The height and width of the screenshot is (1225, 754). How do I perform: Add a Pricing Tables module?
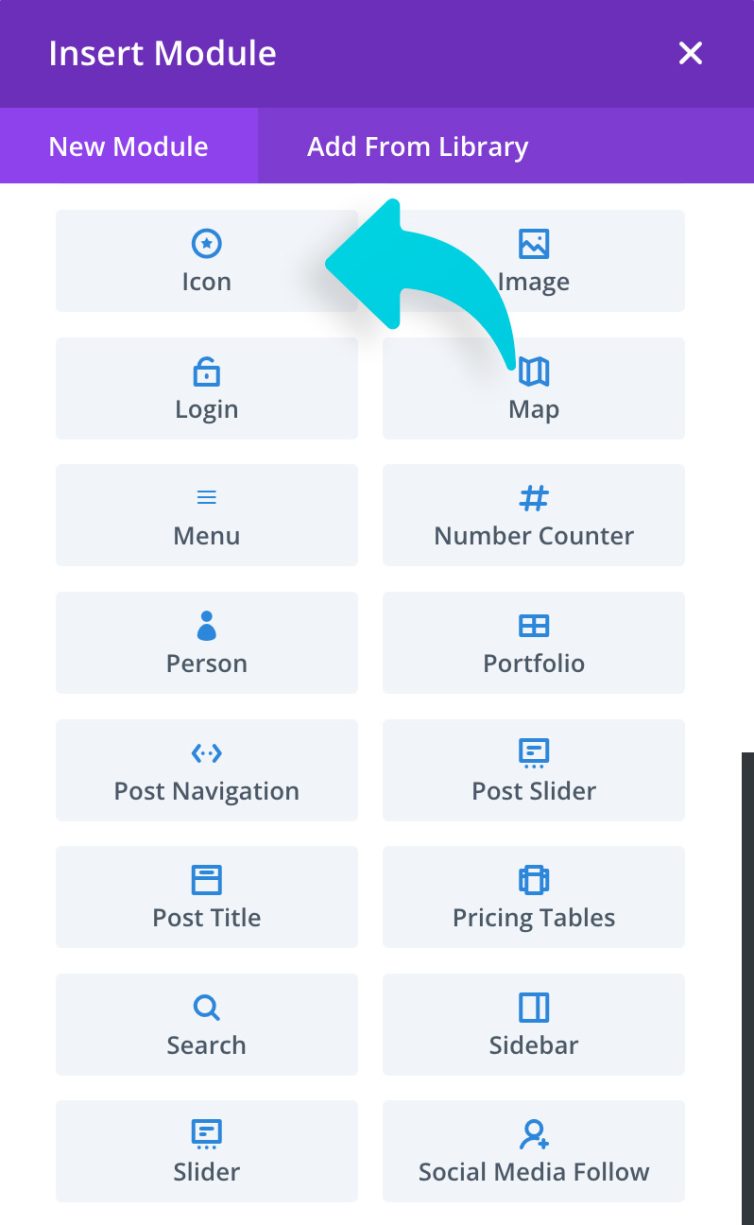(533, 896)
